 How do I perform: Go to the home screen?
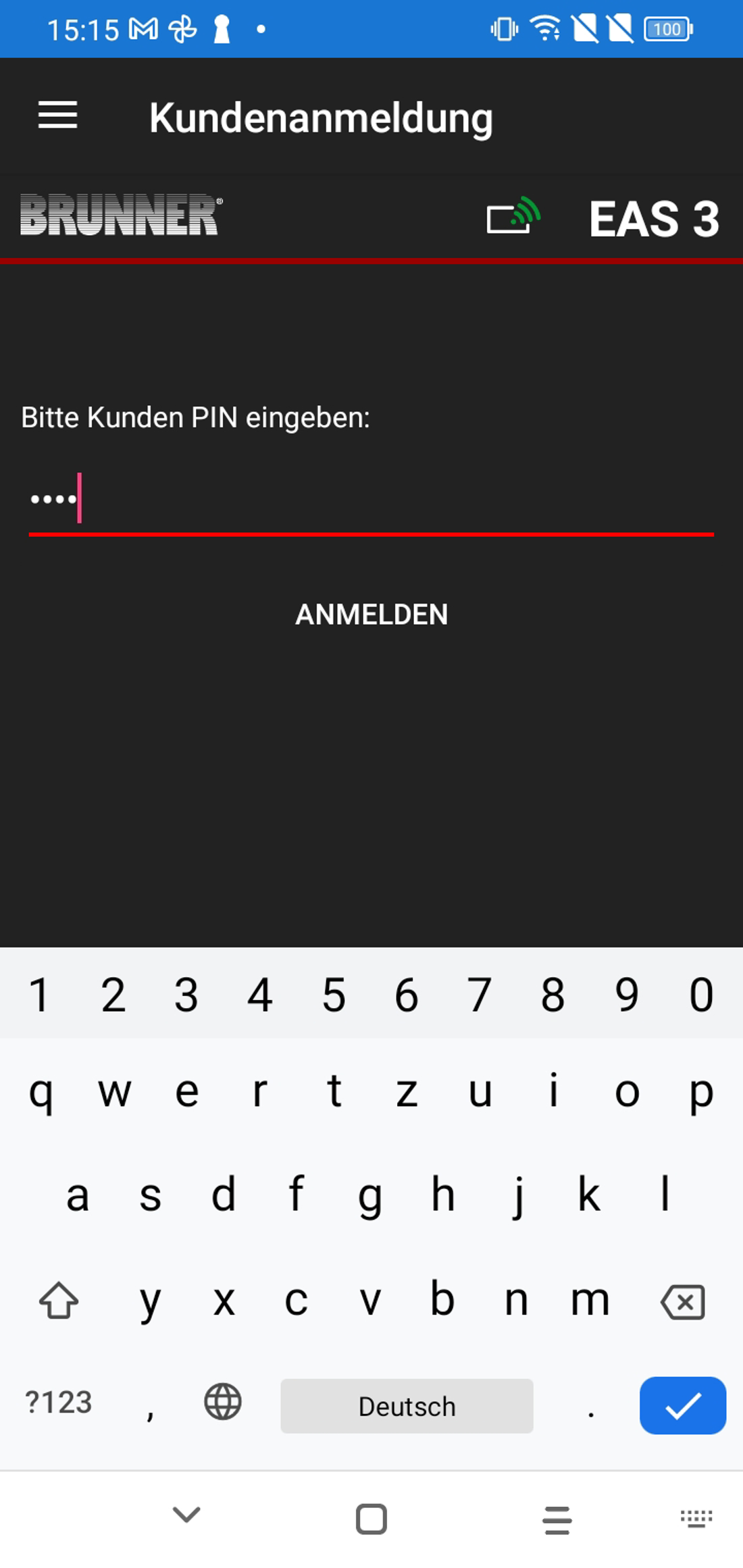click(x=371, y=1519)
